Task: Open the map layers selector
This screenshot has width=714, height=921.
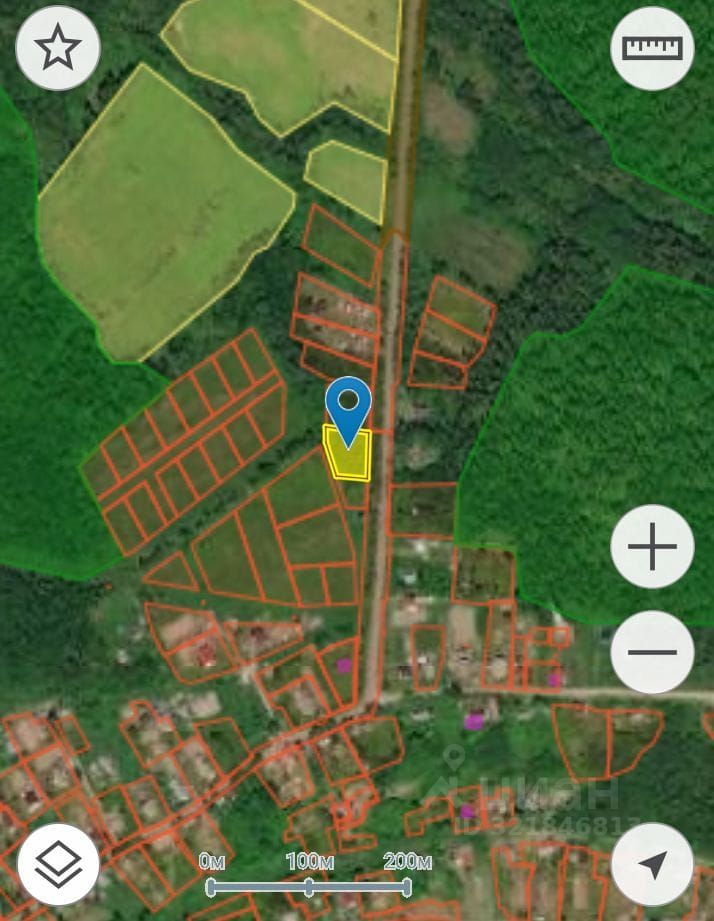Action: pyautogui.click(x=58, y=864)
